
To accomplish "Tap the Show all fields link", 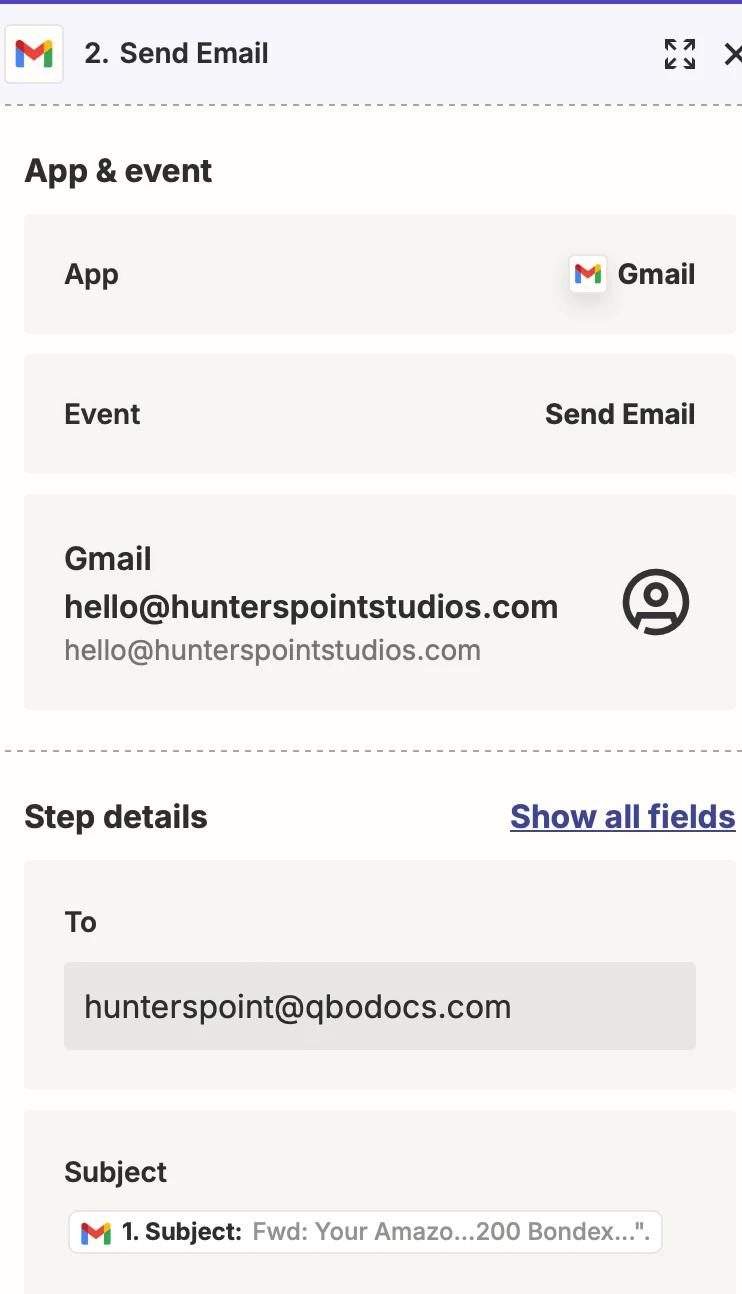I will click(622, 817).
